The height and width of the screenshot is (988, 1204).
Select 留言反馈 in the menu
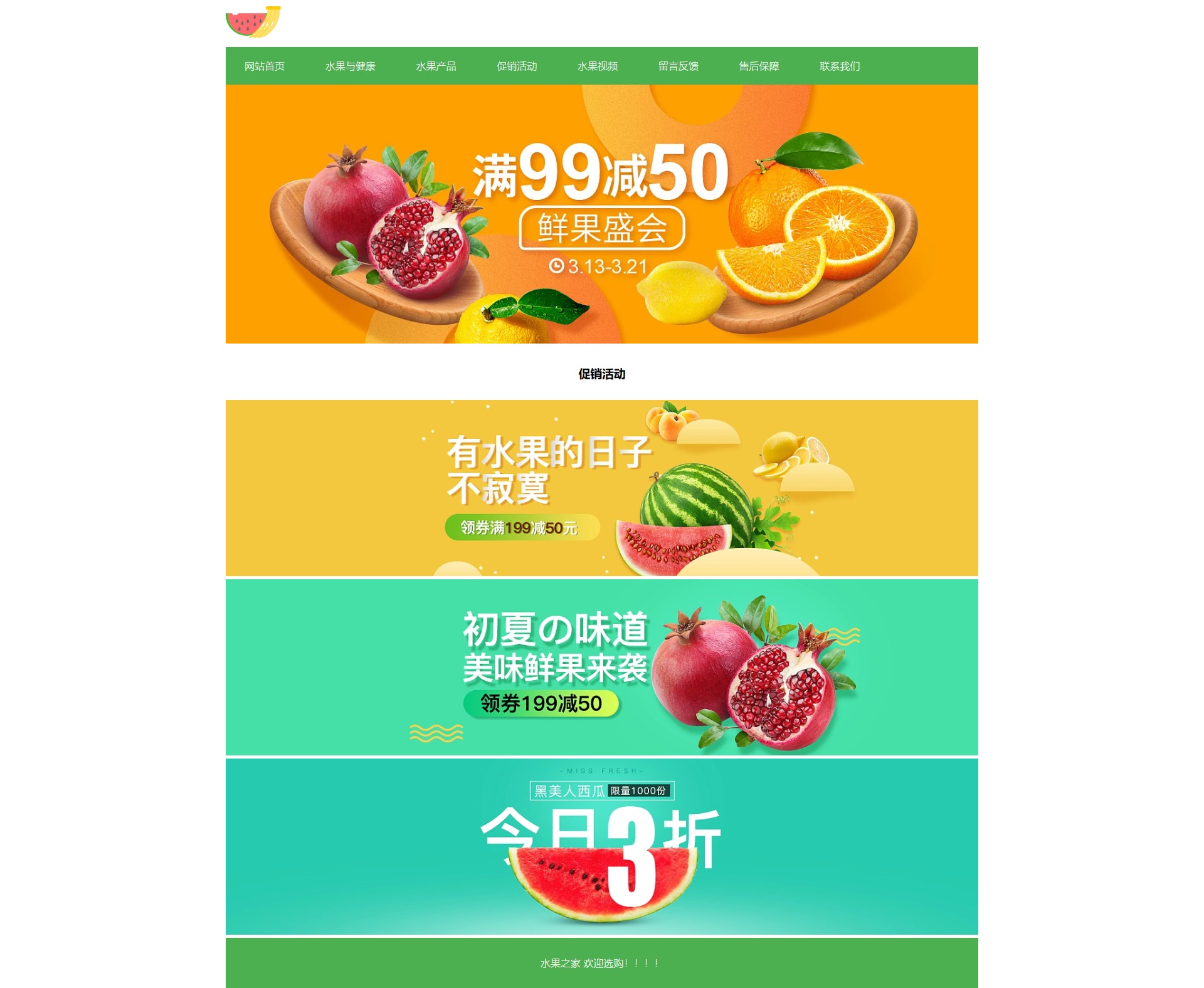[678, 66]
